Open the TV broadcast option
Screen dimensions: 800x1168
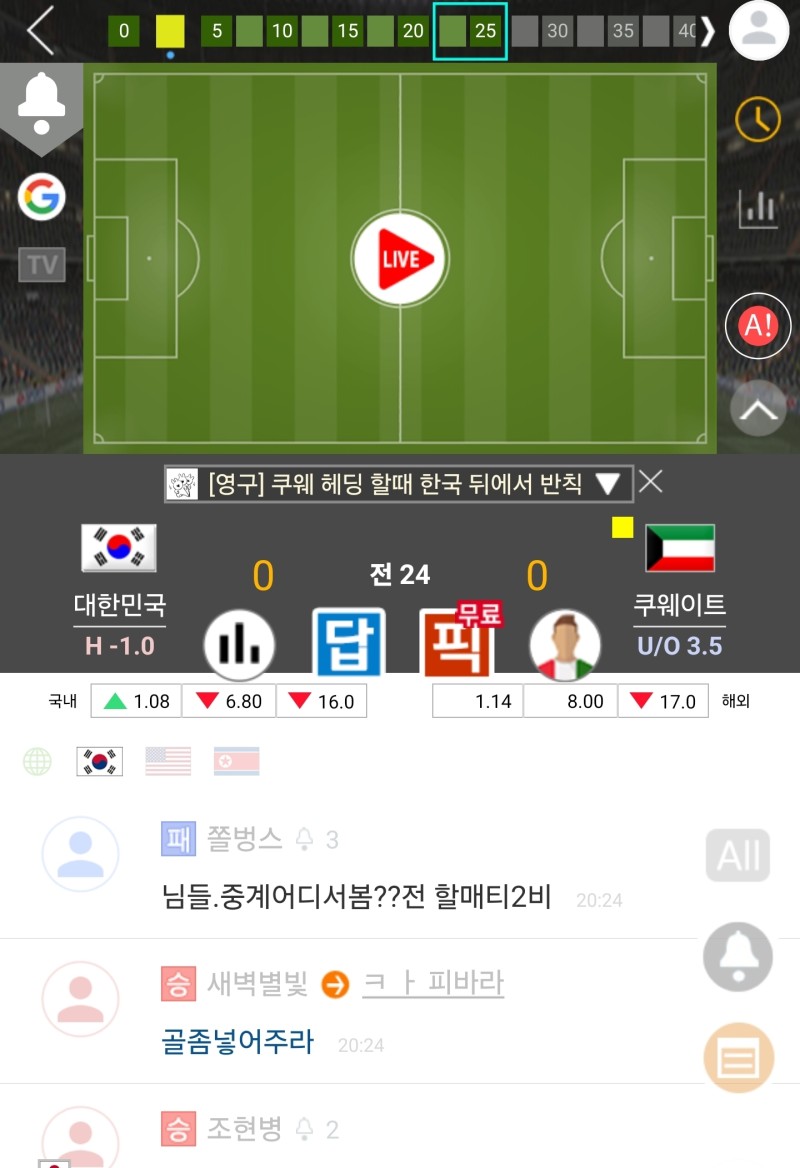41,264
